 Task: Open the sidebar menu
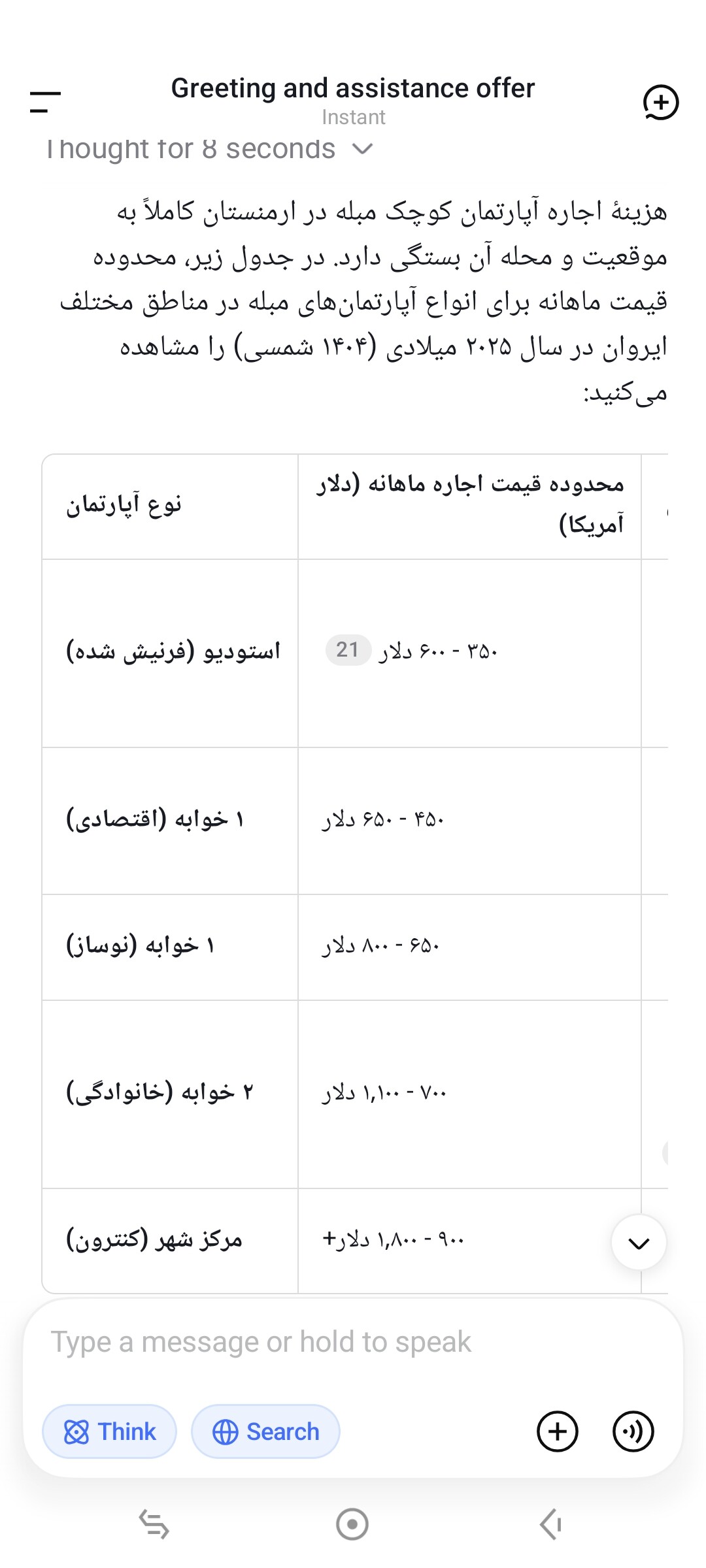tap(45, 102)
